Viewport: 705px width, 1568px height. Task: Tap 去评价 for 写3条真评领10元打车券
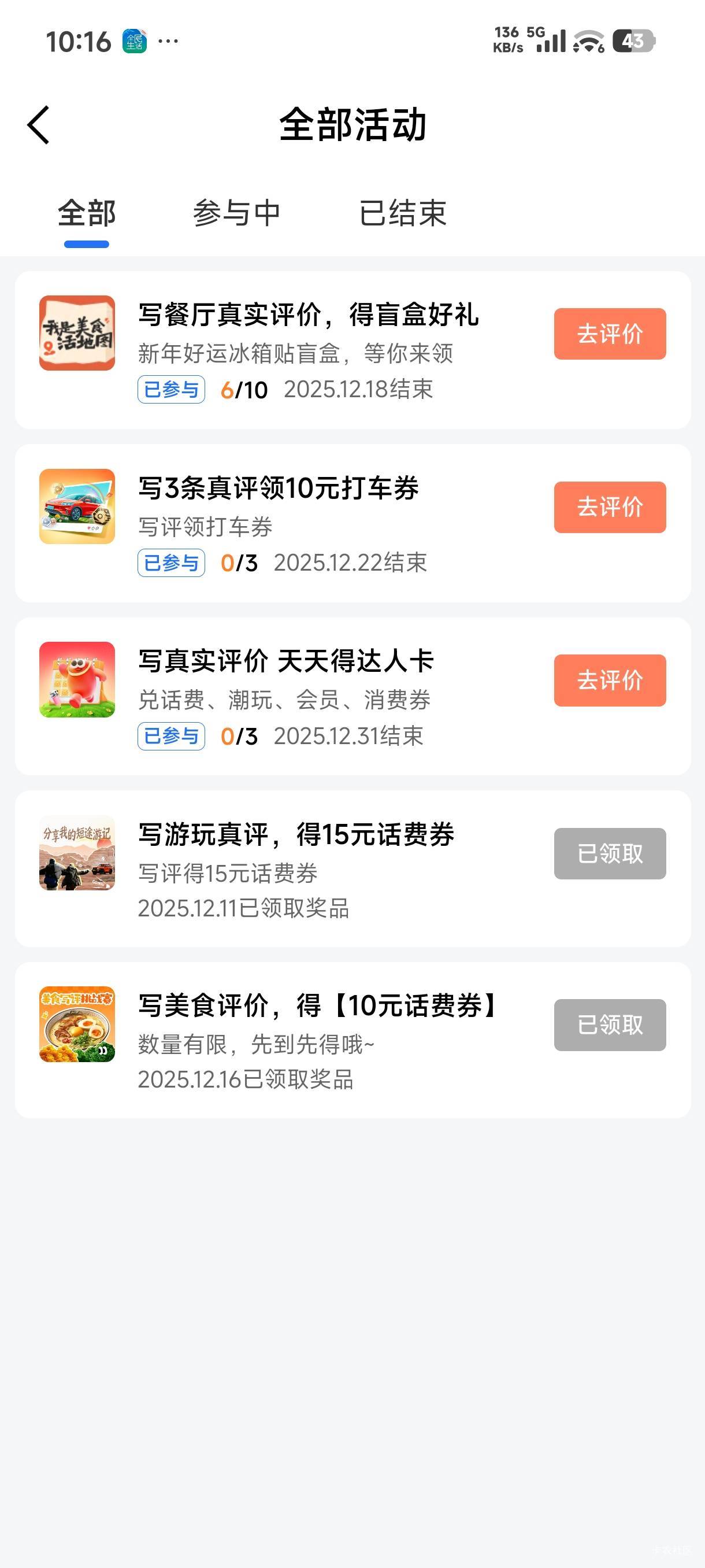coord(610,507)
